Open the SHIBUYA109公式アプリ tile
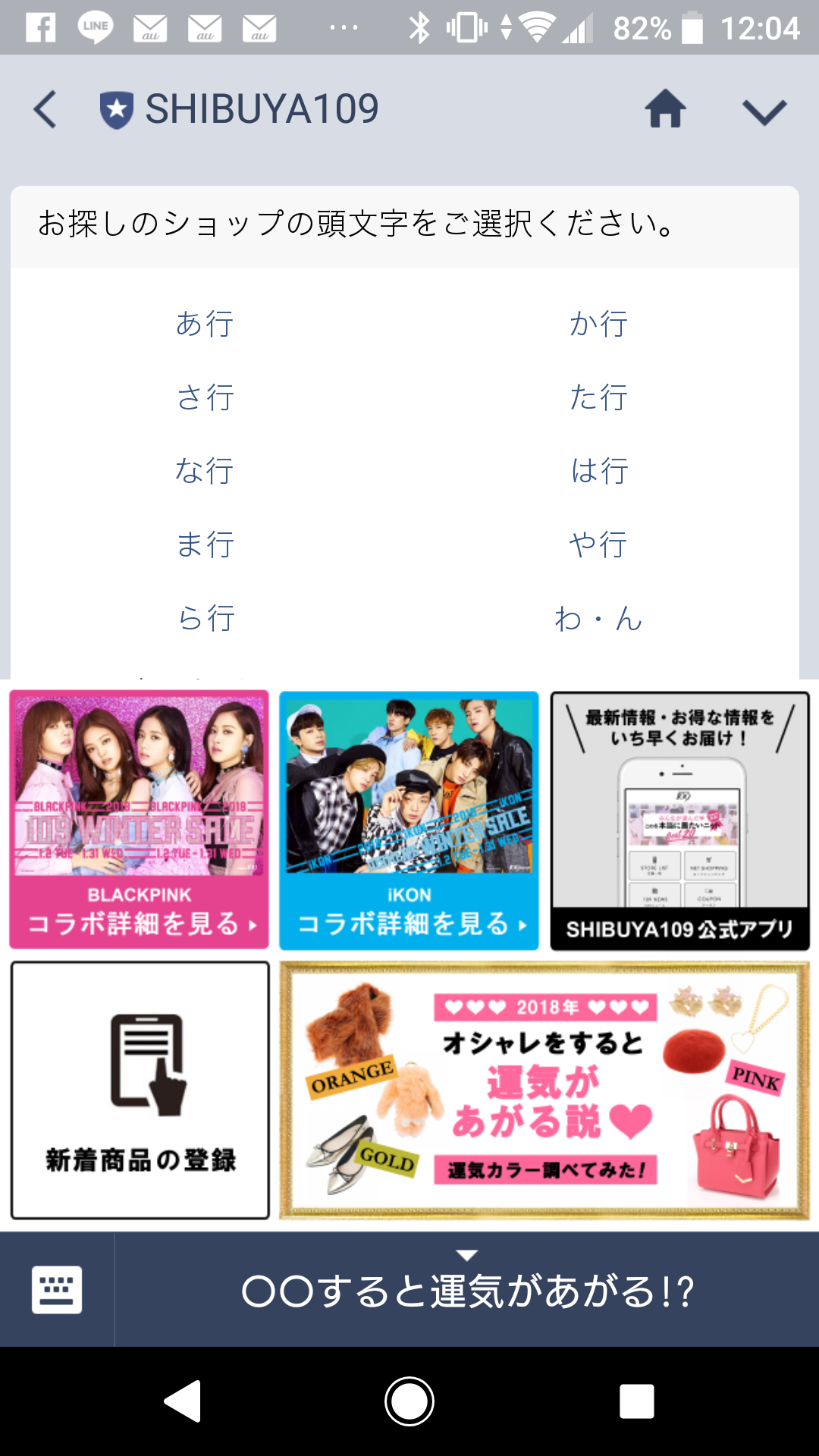 pyautogui.click(x=679, y=820)
